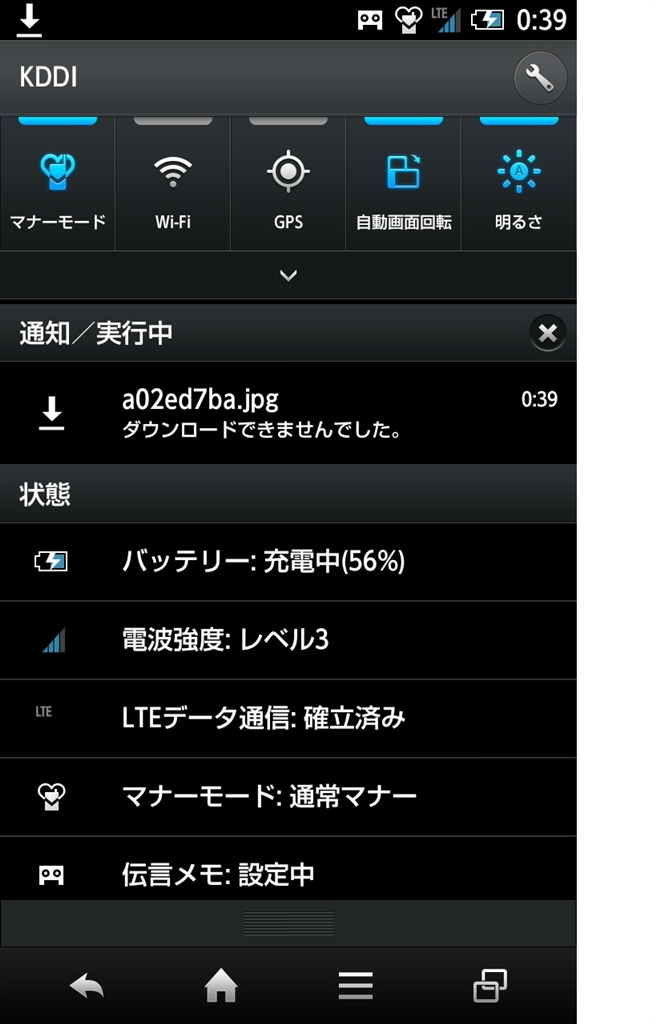Open the navigation bar menu button

tap(355, 987)
